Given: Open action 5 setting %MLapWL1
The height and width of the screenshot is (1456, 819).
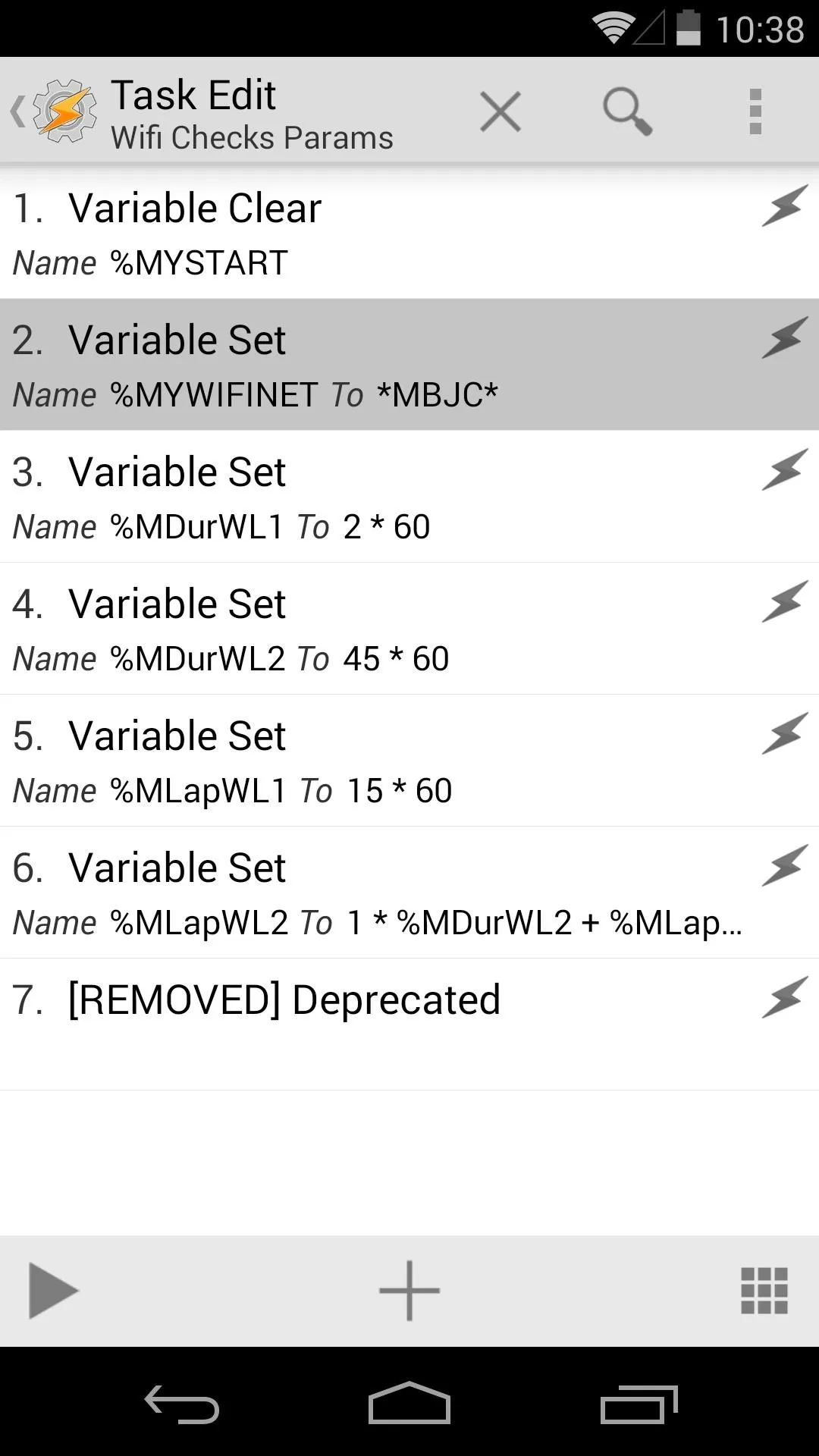Looking at the screenshot, I should click(409, 761).
